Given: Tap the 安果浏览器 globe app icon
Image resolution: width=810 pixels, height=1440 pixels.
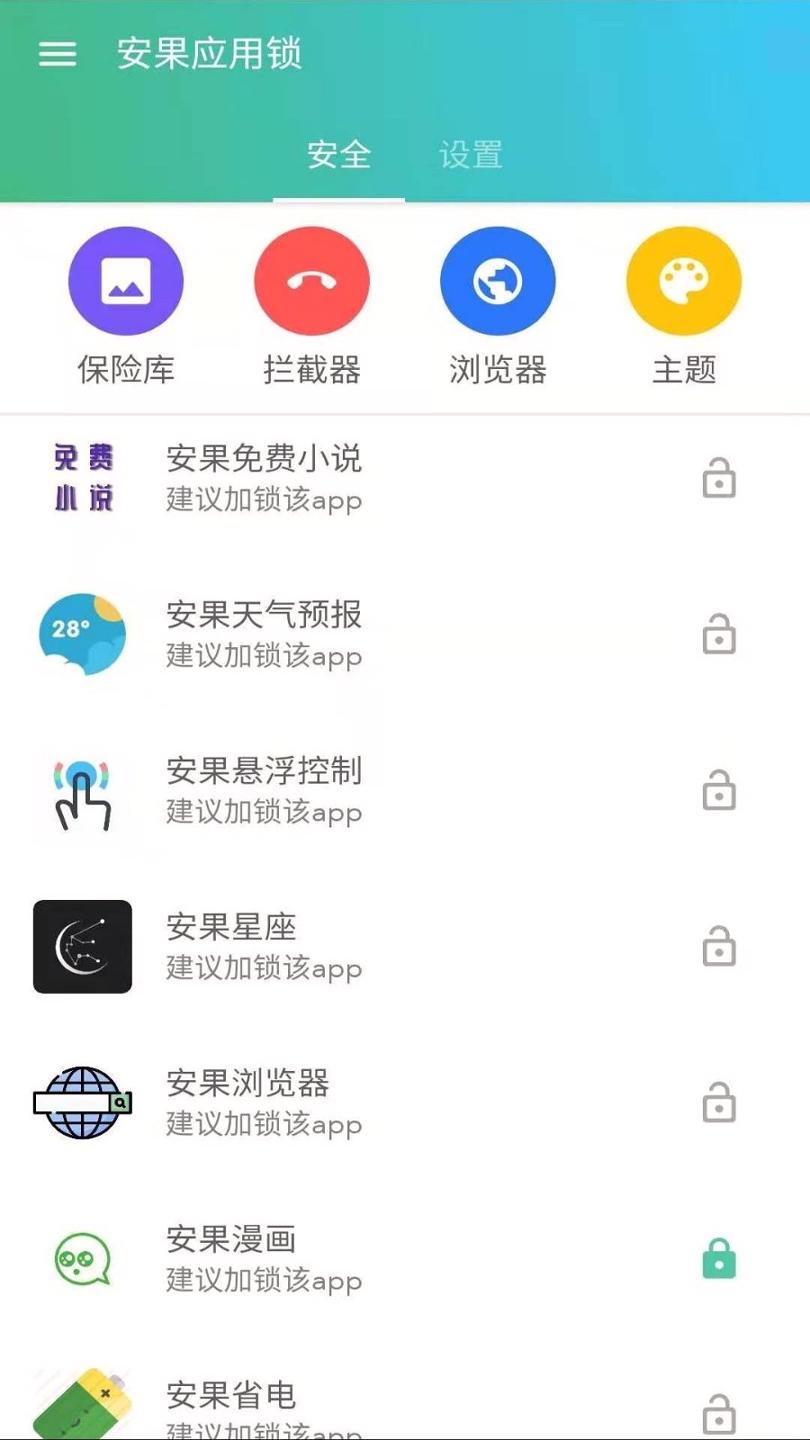Looking at the screenshot, I should 82,1102.
